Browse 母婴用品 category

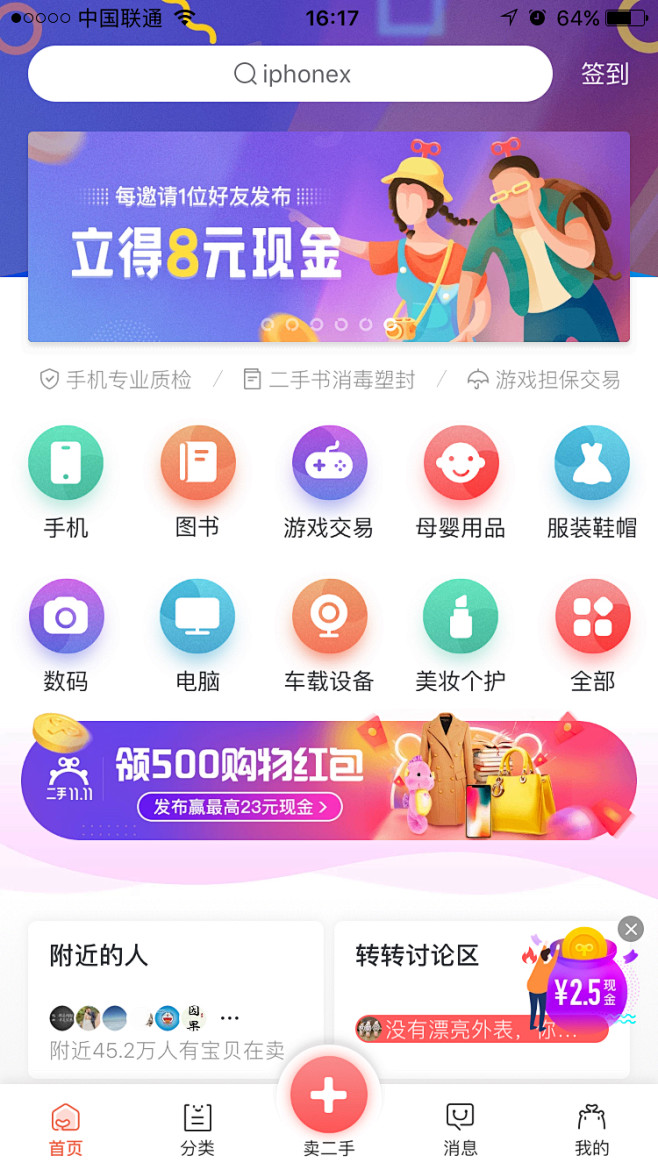click(x=460, y=483)
